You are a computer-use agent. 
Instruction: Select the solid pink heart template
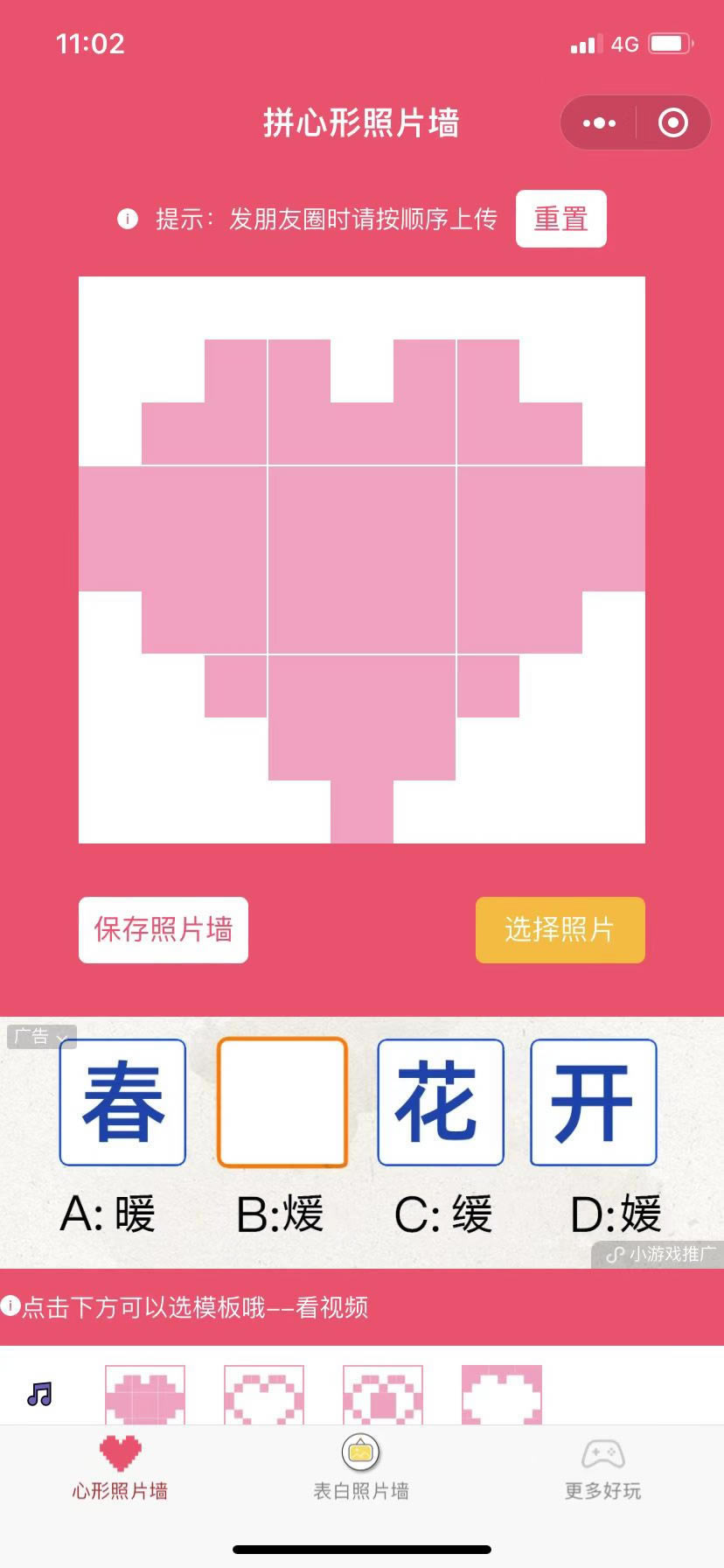(145, 1395)
